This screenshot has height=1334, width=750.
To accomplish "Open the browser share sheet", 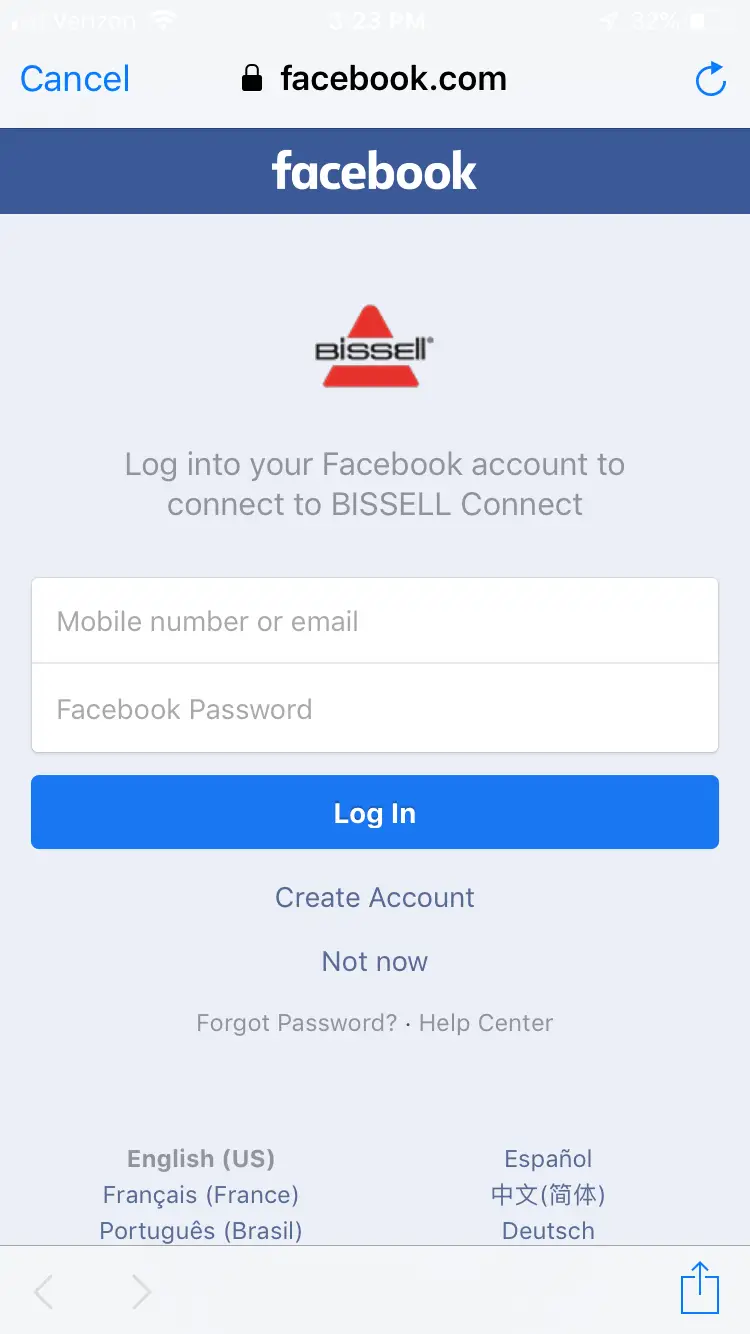I will click(700, 1288).
